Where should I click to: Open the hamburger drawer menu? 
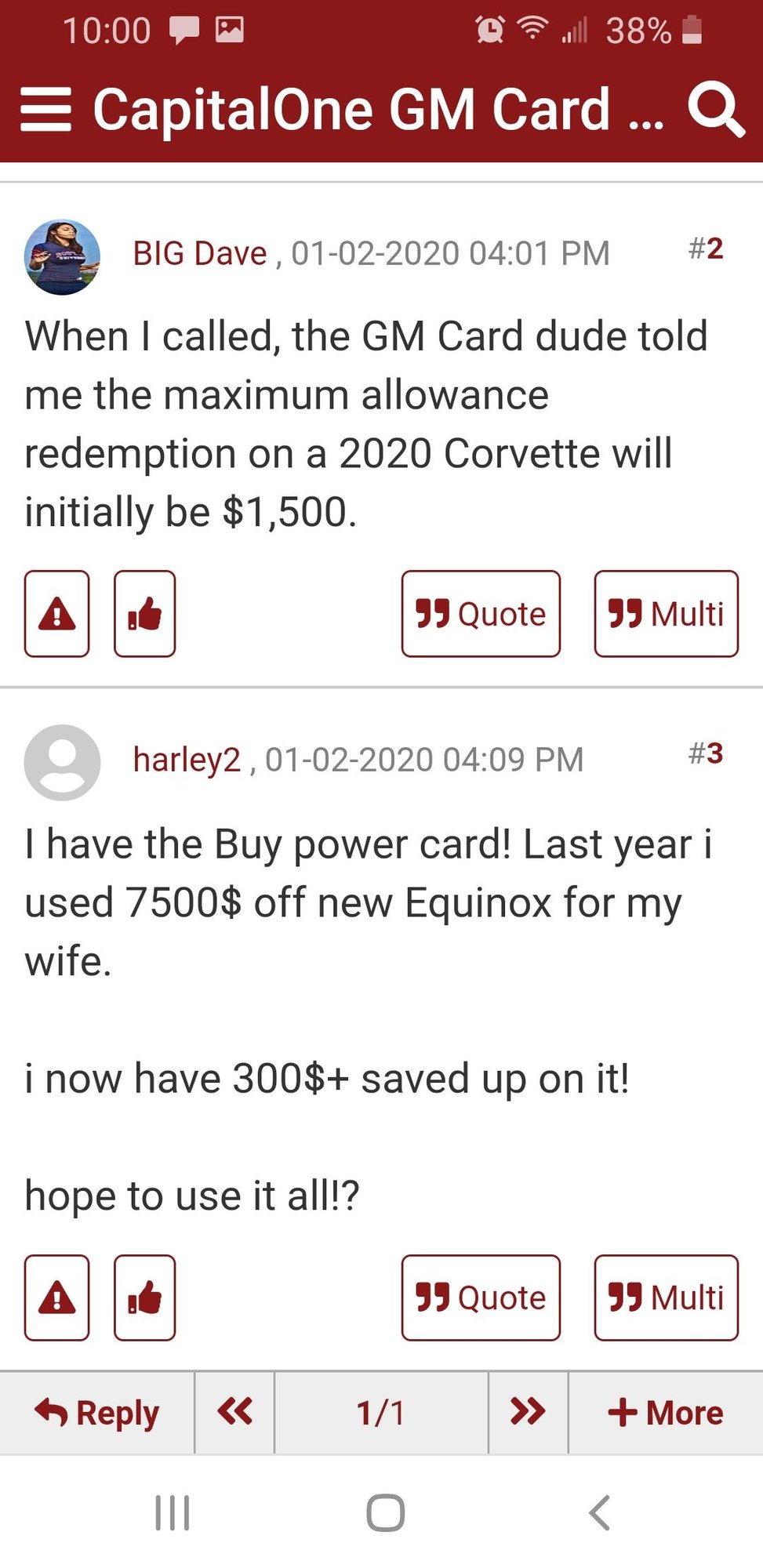click(x=45, y=109)
